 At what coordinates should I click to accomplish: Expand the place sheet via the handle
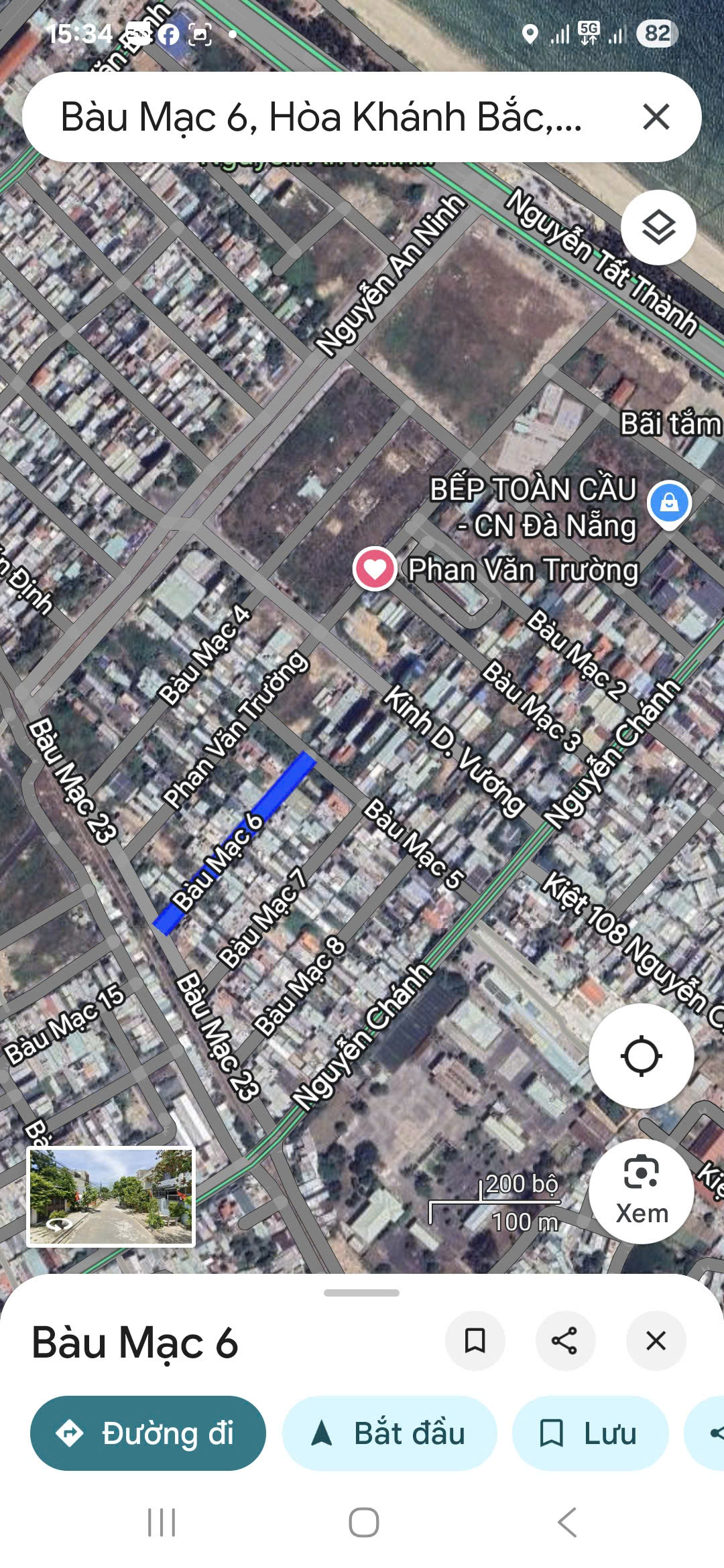(x=361, y=1293)
